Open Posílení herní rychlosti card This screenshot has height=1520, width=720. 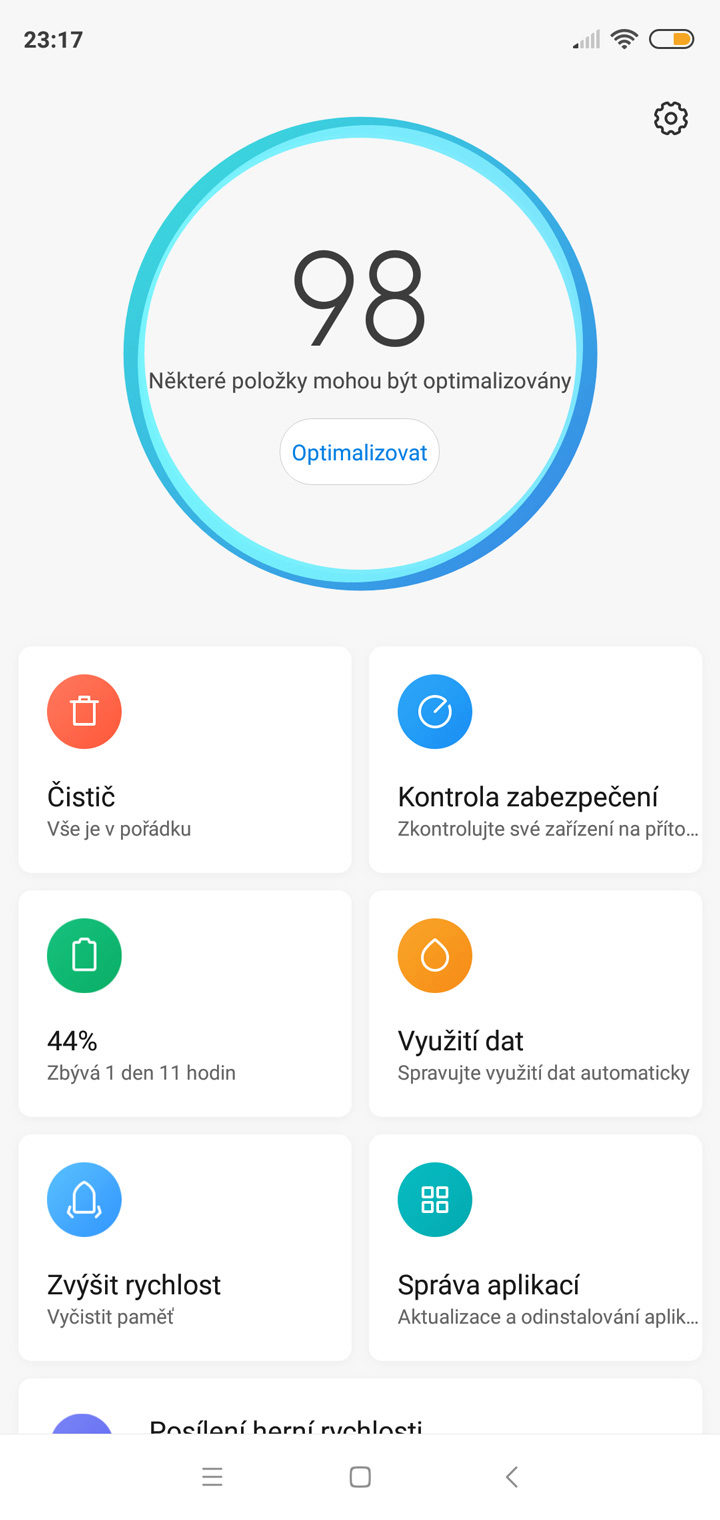coord(360,1407)
